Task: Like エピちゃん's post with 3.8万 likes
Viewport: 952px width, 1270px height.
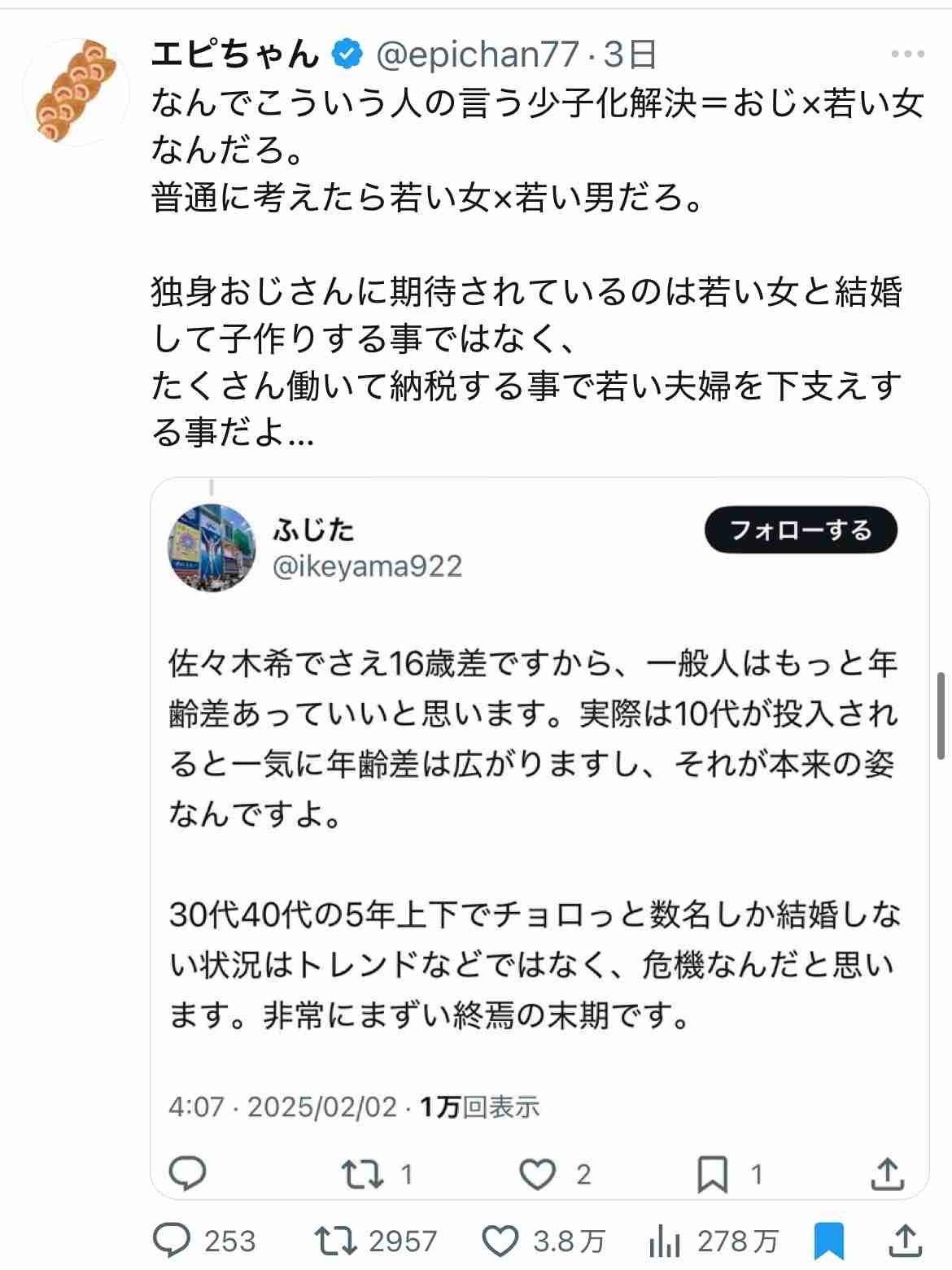Action: click(x=501, y=1241)
